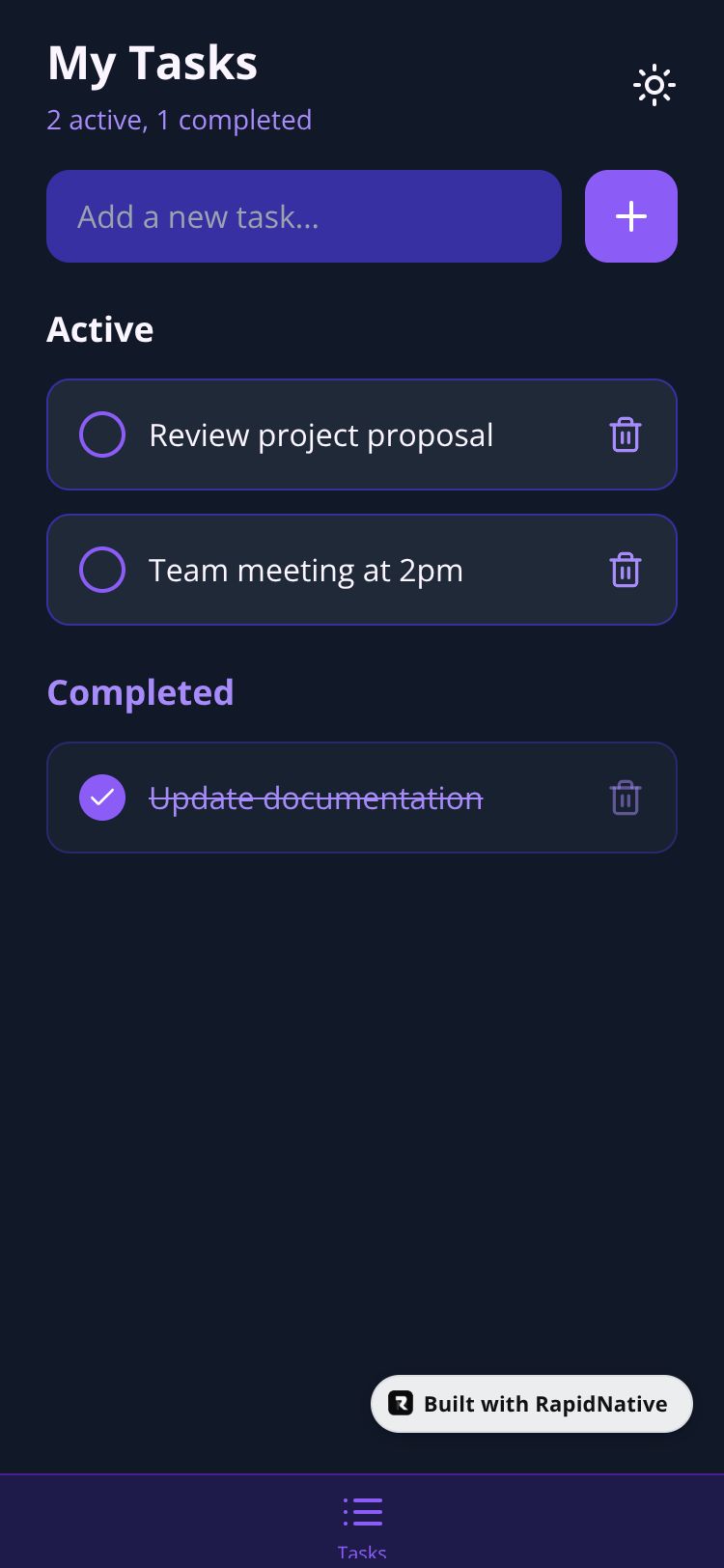Focus the Add a new task field

(x=303, y=216)
